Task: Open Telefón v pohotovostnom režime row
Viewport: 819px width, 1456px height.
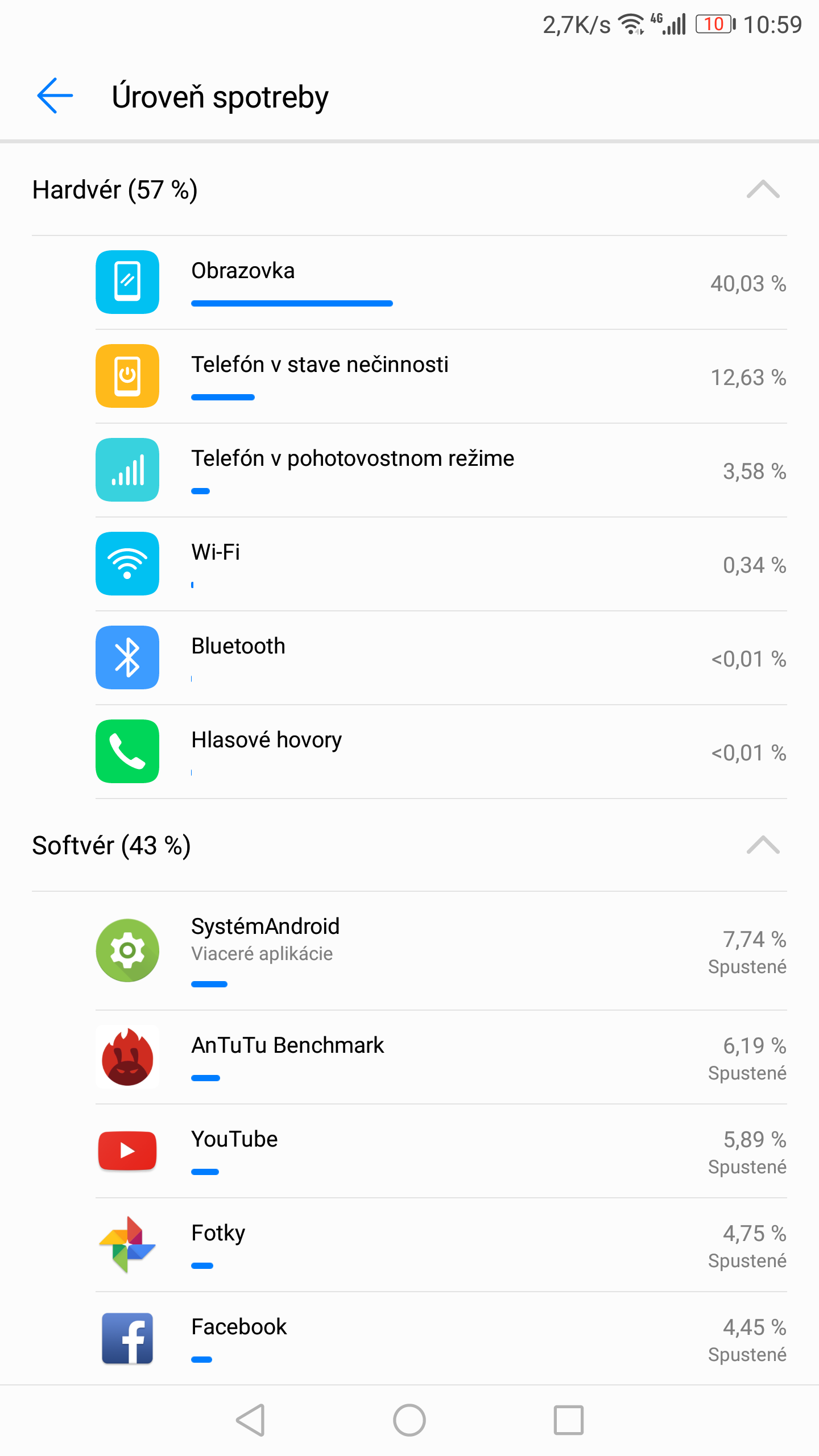Action: [441, 470]
